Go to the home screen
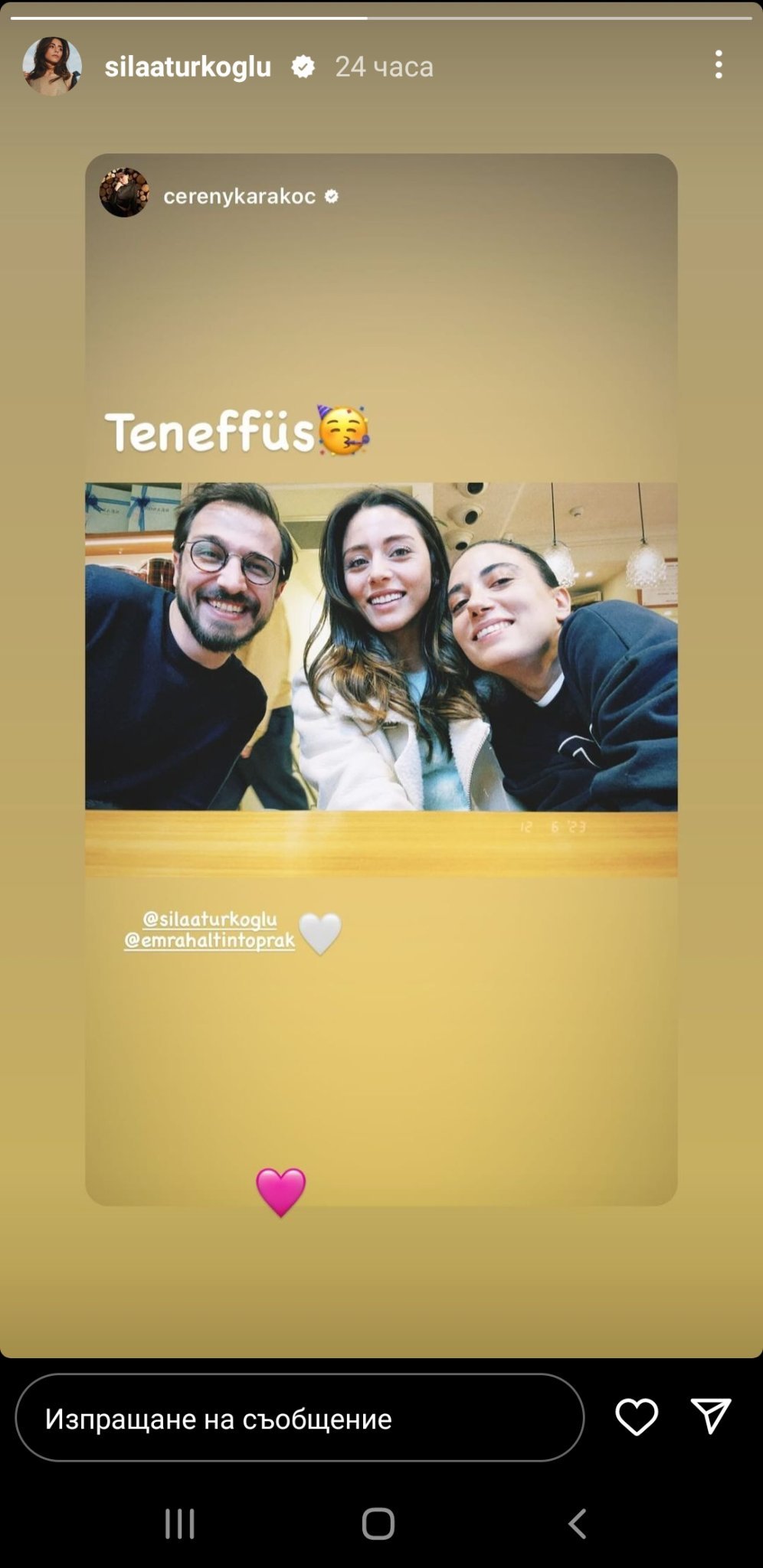This screenshot has height=1568, width=763. 378,1524
